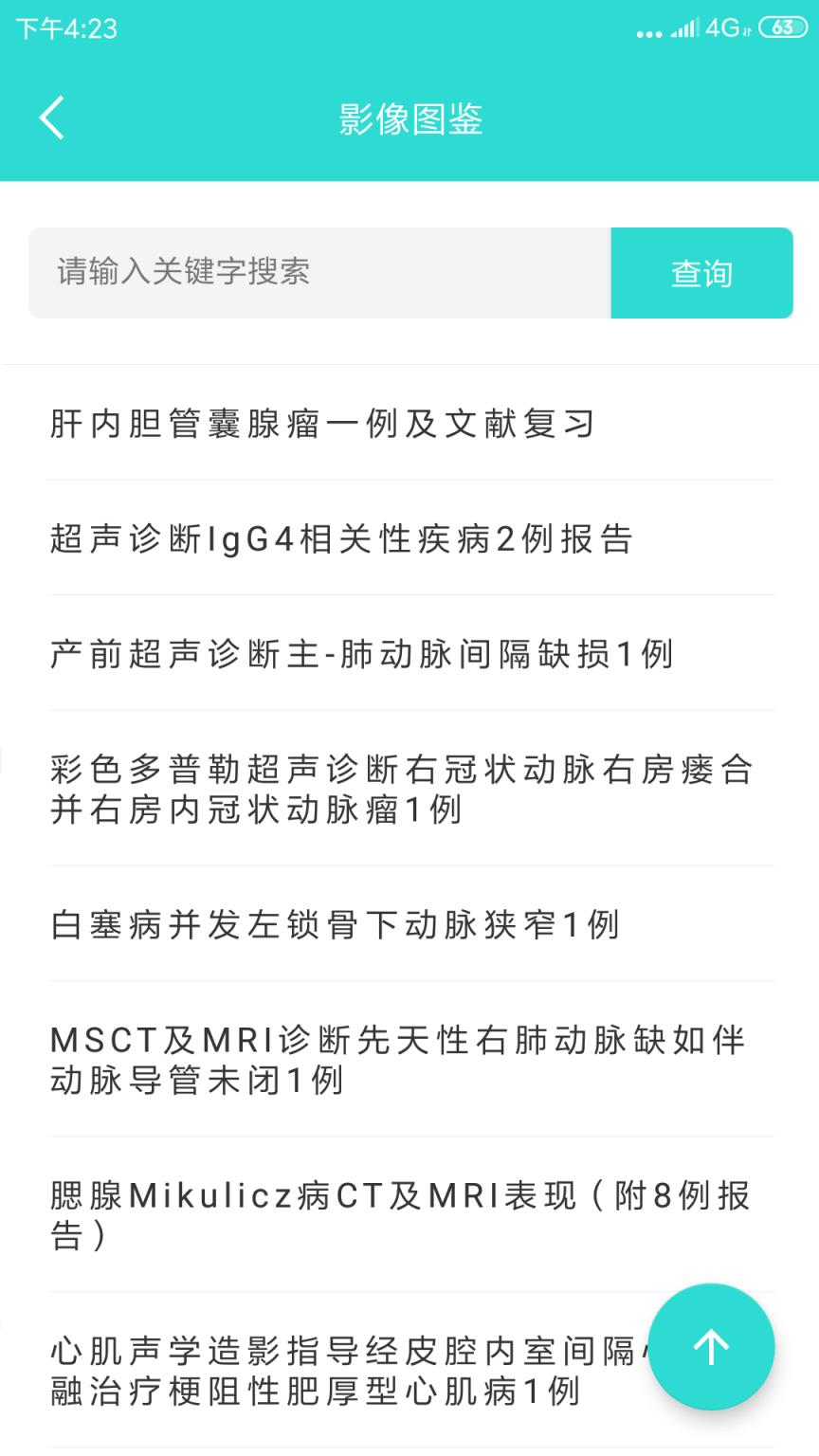Viewport: 819px width, 1456px height.
Task: Tap the scroll-to-top floating button
Action: (x=710, y=1346)
